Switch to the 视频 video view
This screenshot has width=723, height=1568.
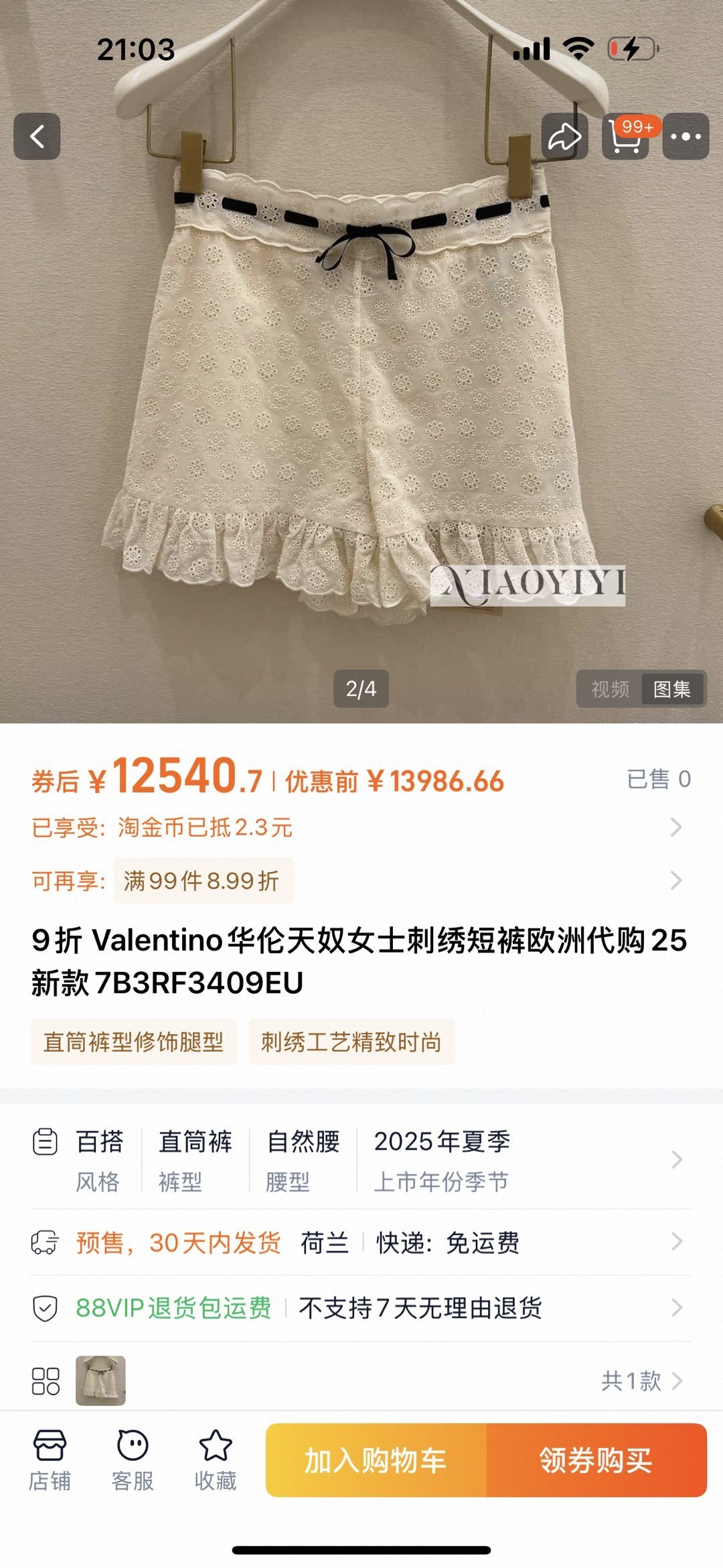[x=610, y=689]
